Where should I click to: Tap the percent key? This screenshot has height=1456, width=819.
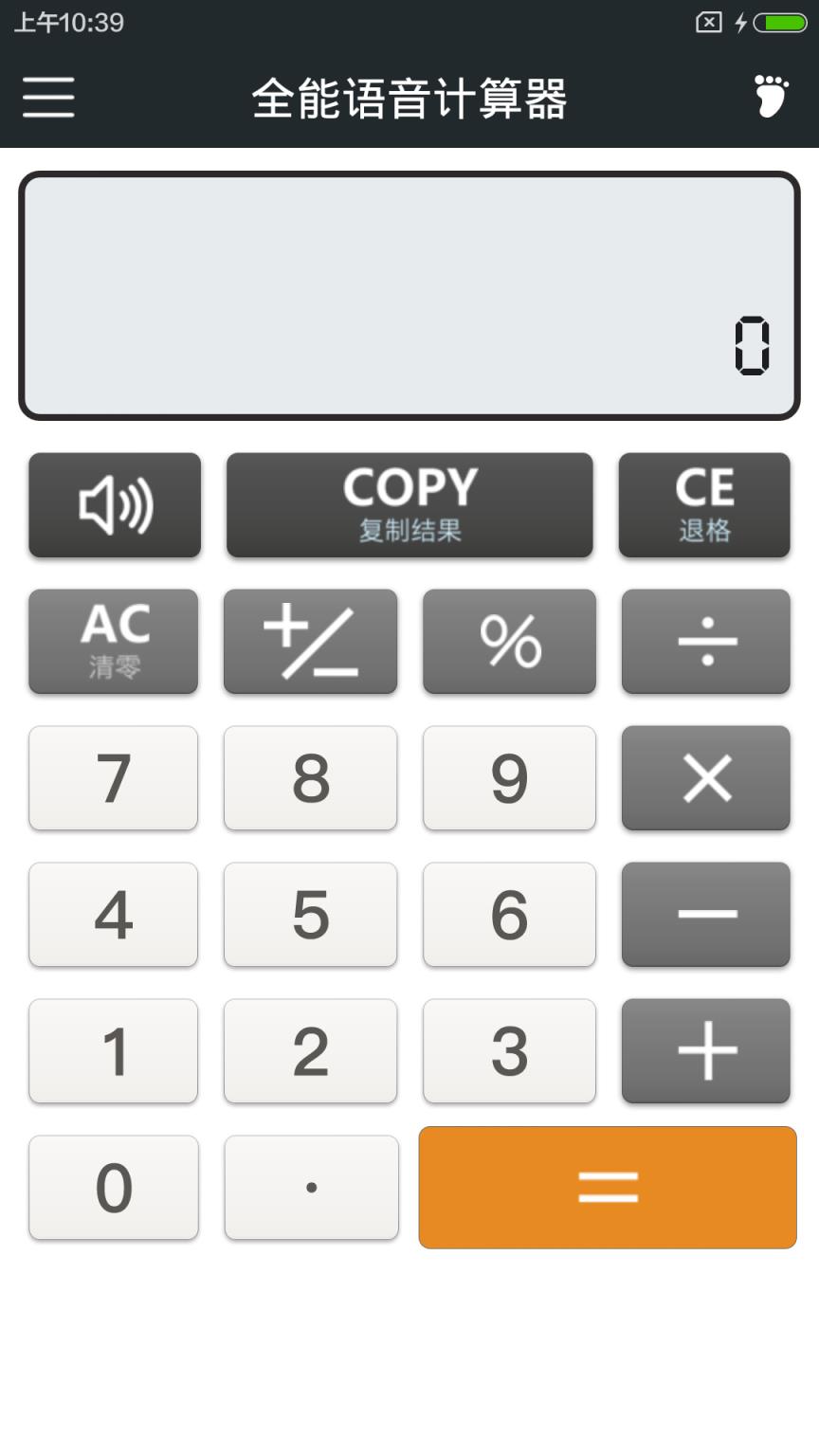pyautogui.click(x=509, y=642)
